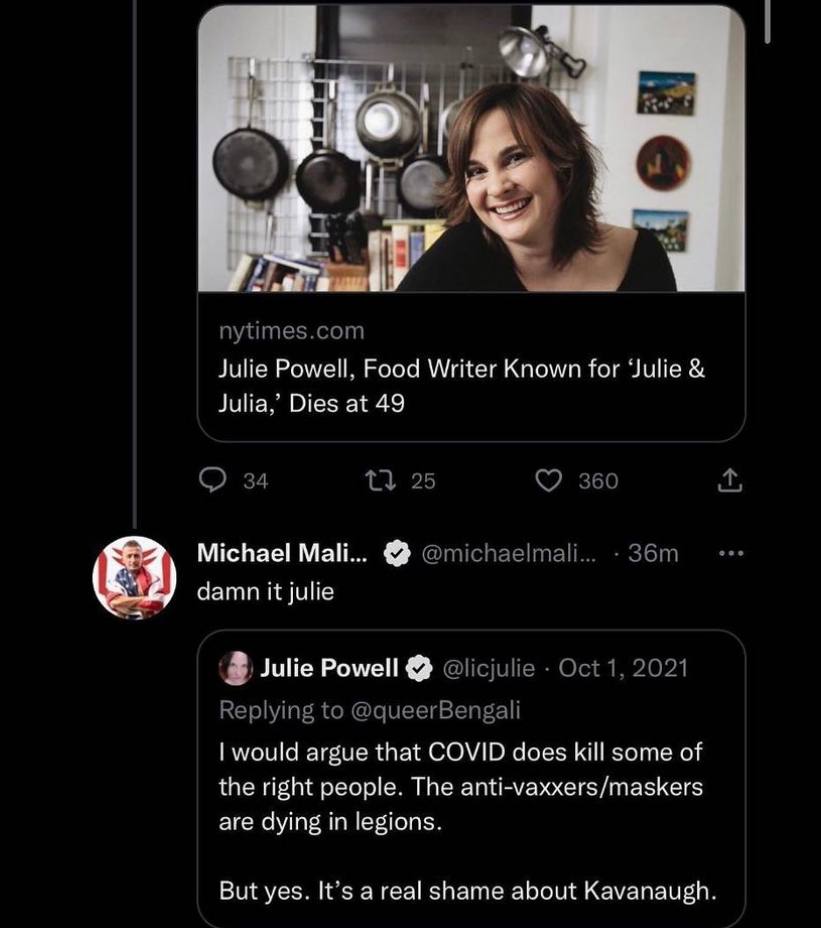The image size is (821, 928).
Task: Reply to the tweet with 34 comments
Action: pos(212,481)
